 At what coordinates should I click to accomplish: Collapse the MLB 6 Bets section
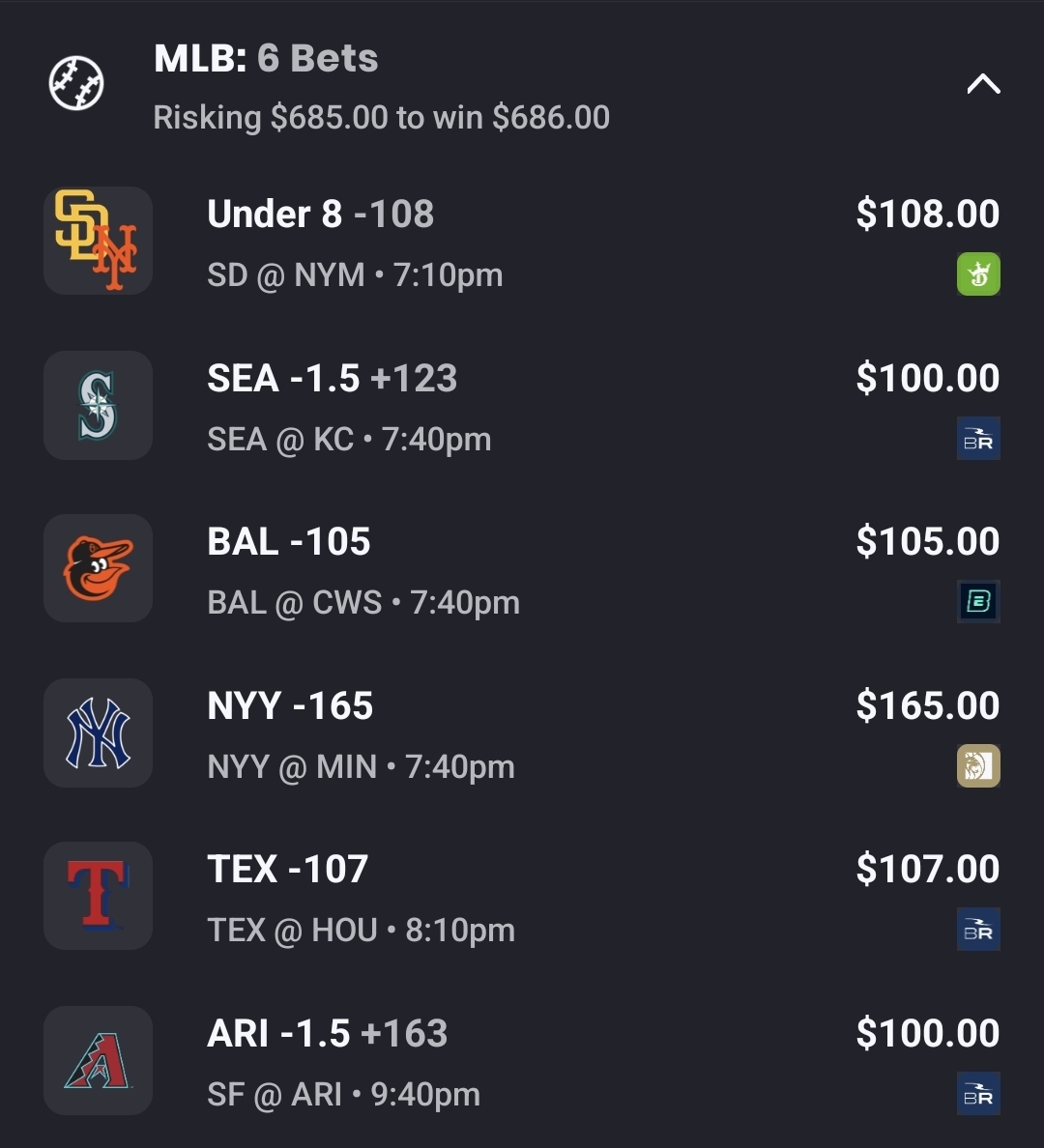[x=982, y=85]
